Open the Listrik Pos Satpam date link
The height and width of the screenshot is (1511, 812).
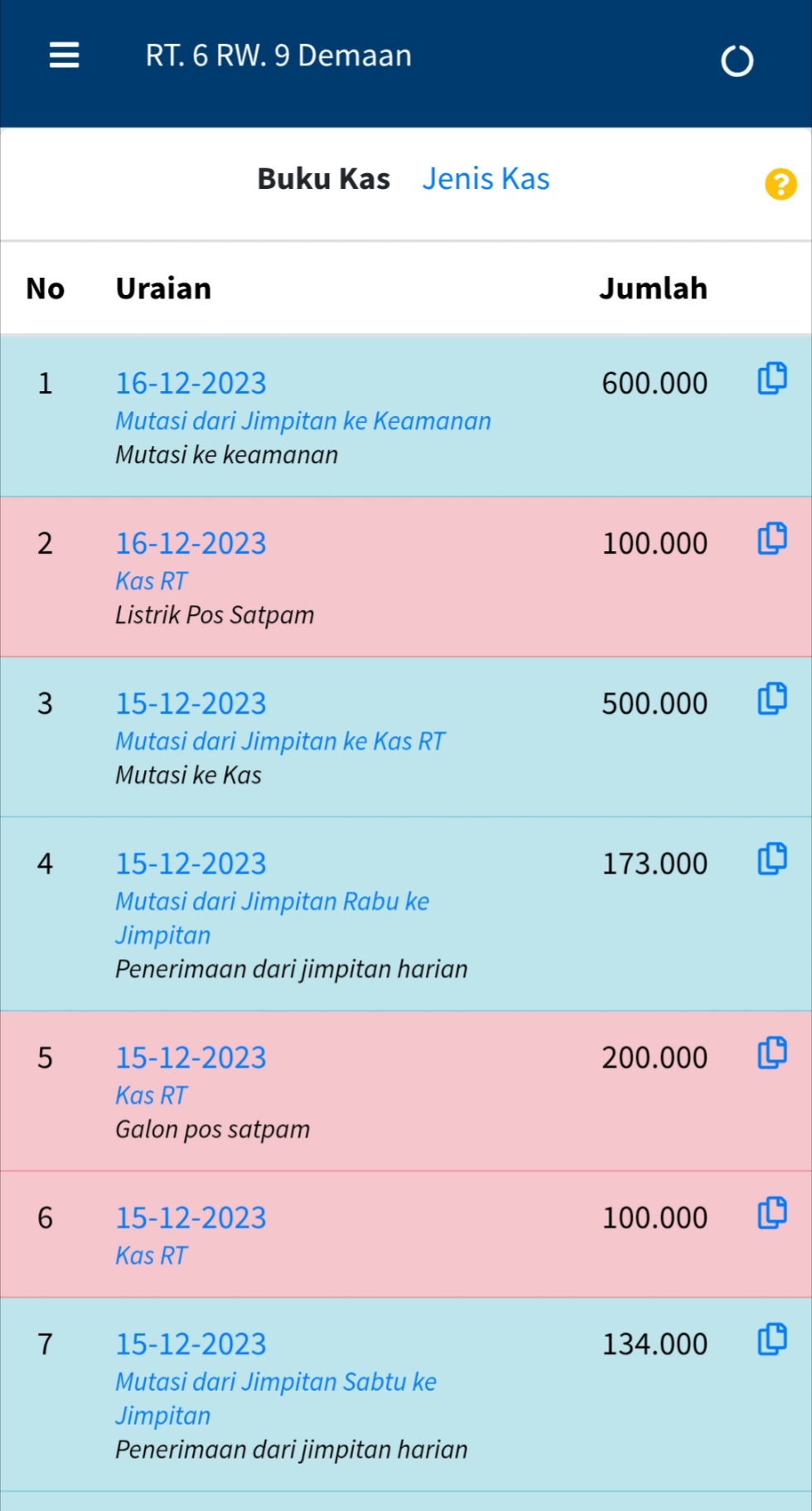[x=191, y=544]
